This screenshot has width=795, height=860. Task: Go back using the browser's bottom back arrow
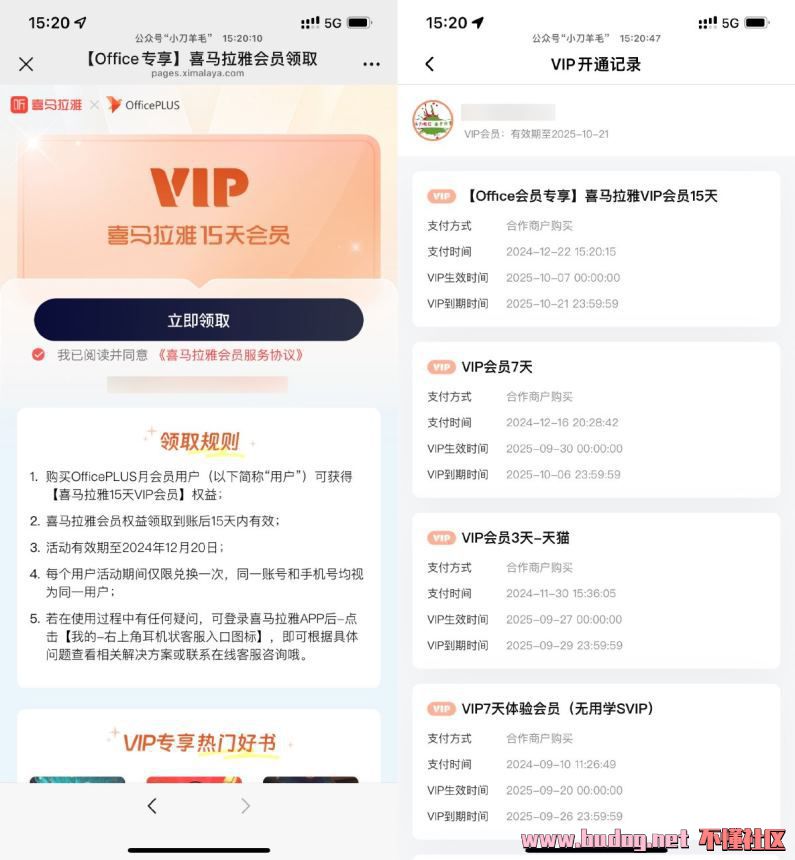tap(152, 805)
